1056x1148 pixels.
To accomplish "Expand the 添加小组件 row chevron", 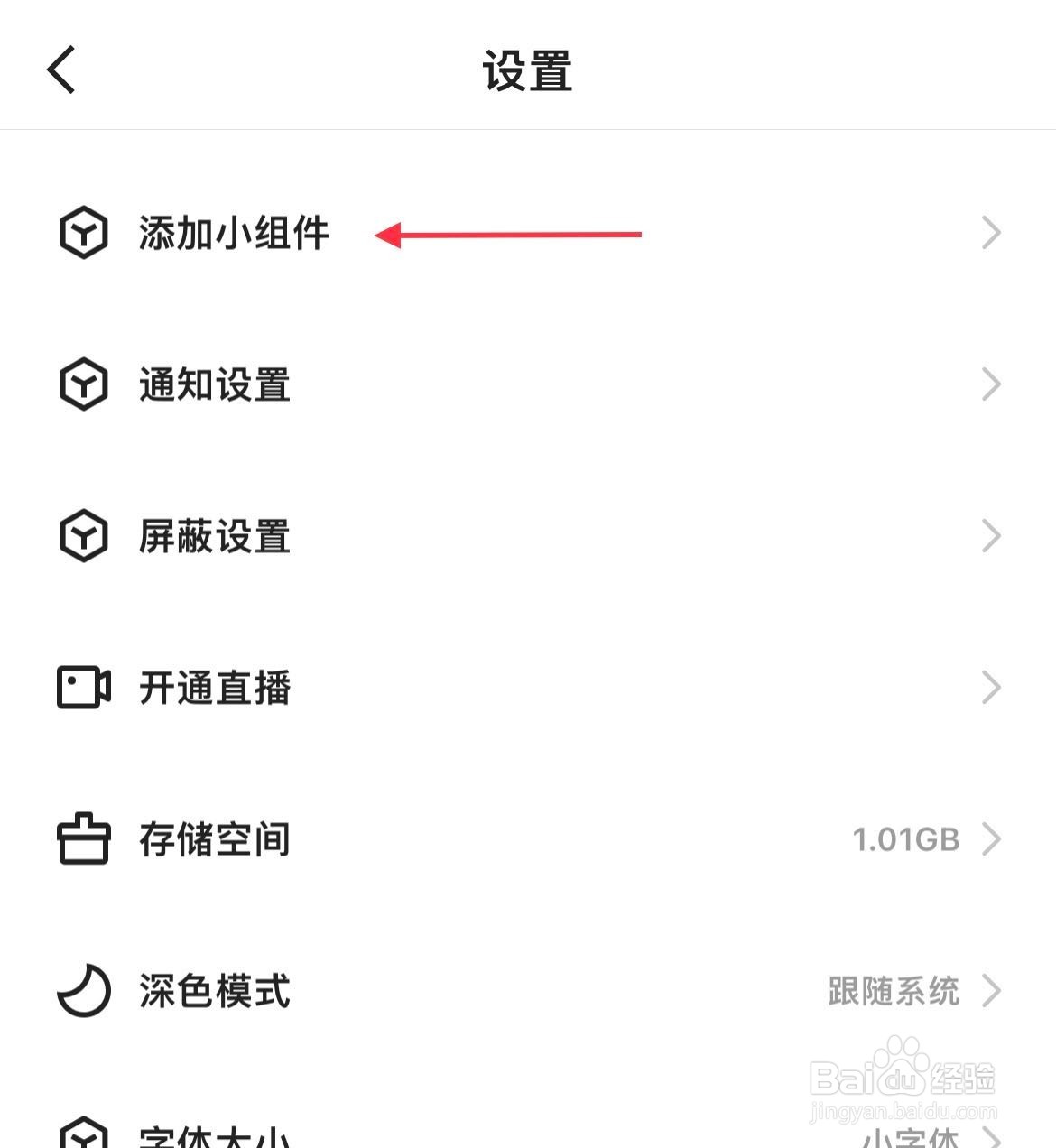I will pyautogui.click(x=991, y=233).
